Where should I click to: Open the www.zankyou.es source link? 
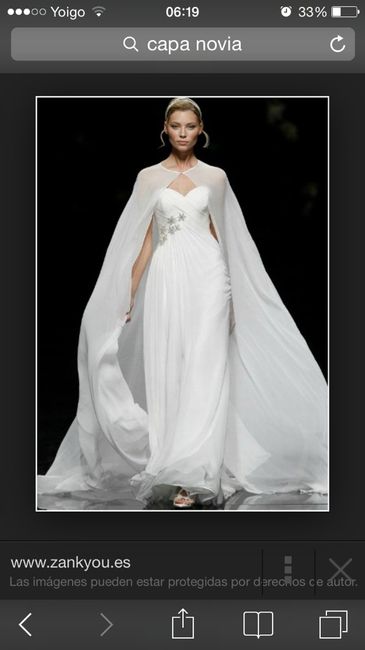click(x=71, y=563)
